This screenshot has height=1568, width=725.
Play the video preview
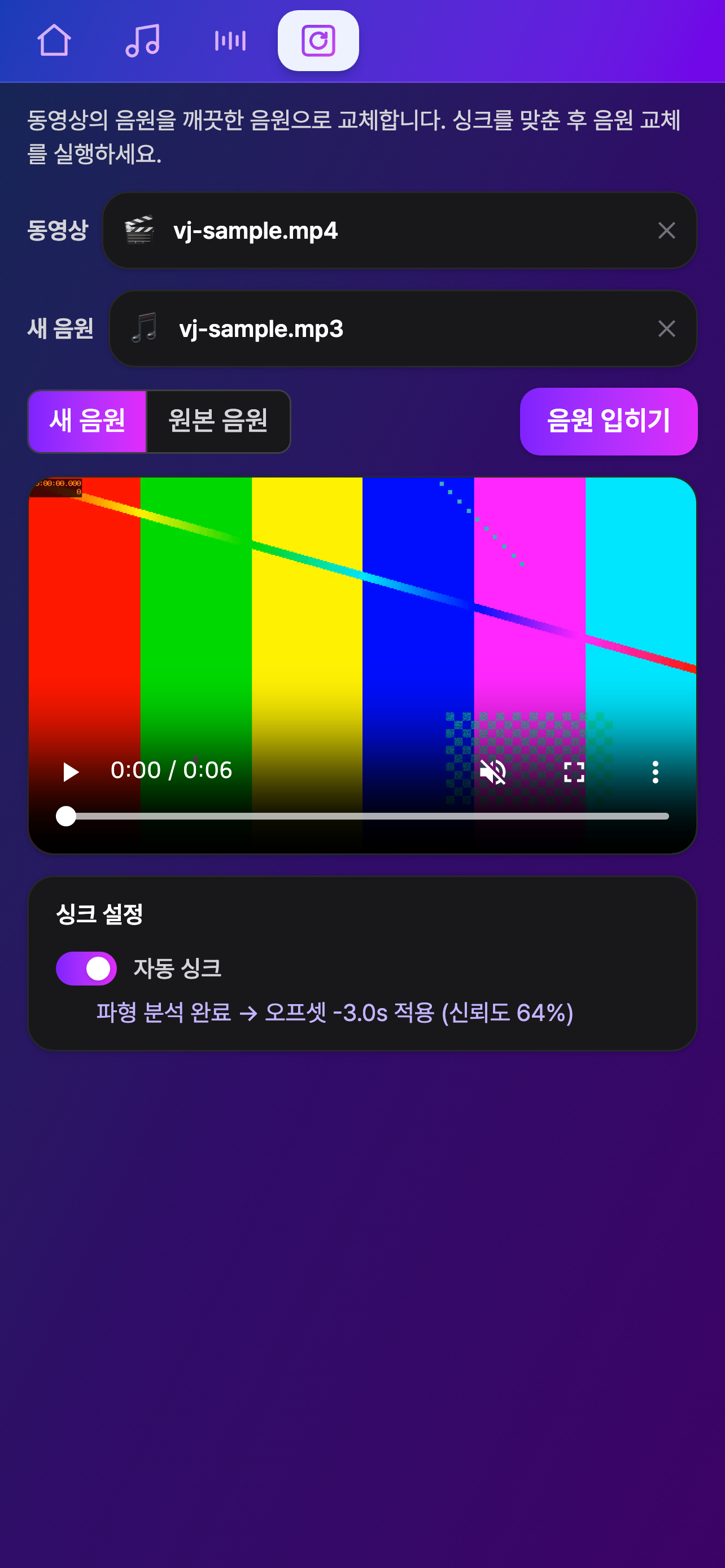pyautogui.click(x=71, y=772)
